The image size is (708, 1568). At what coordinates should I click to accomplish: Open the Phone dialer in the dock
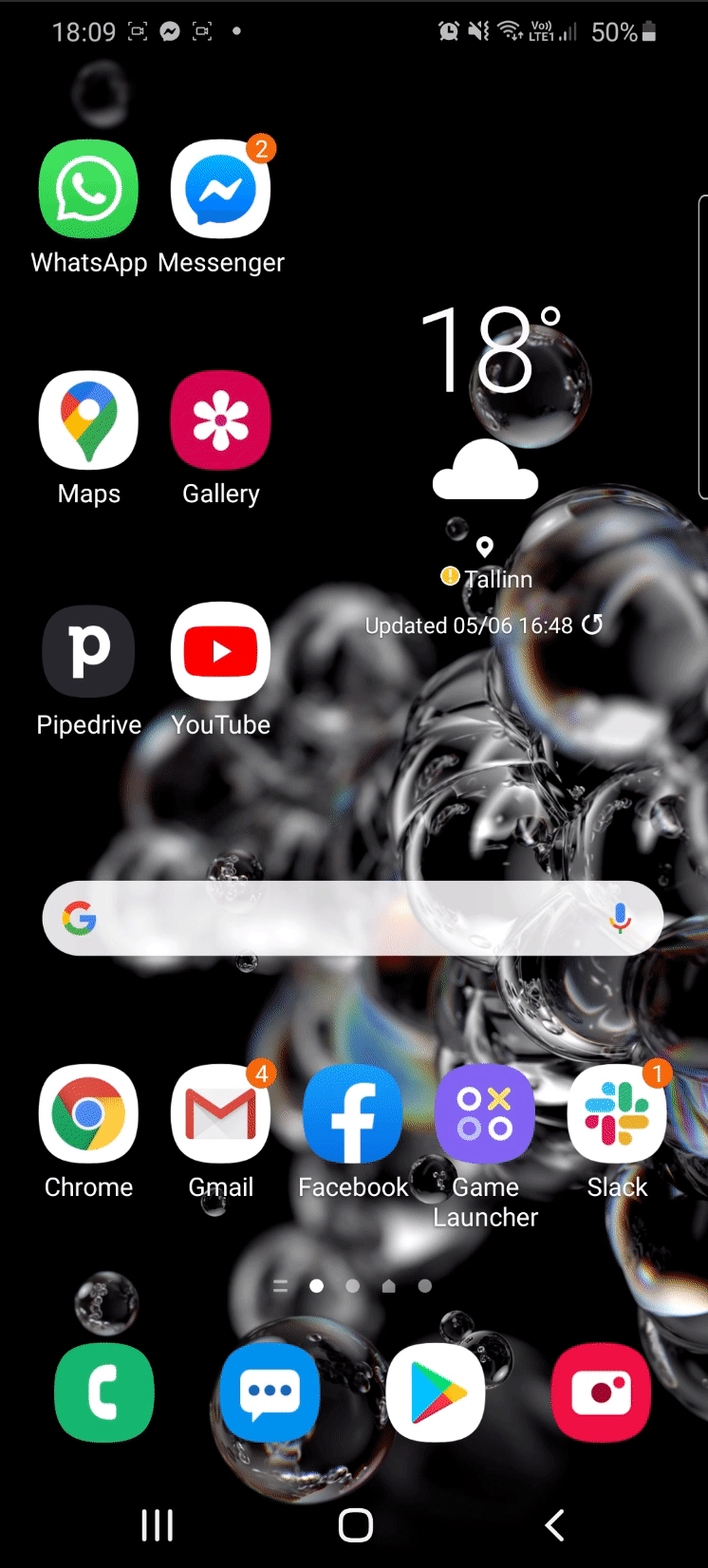coord(104,1392)
